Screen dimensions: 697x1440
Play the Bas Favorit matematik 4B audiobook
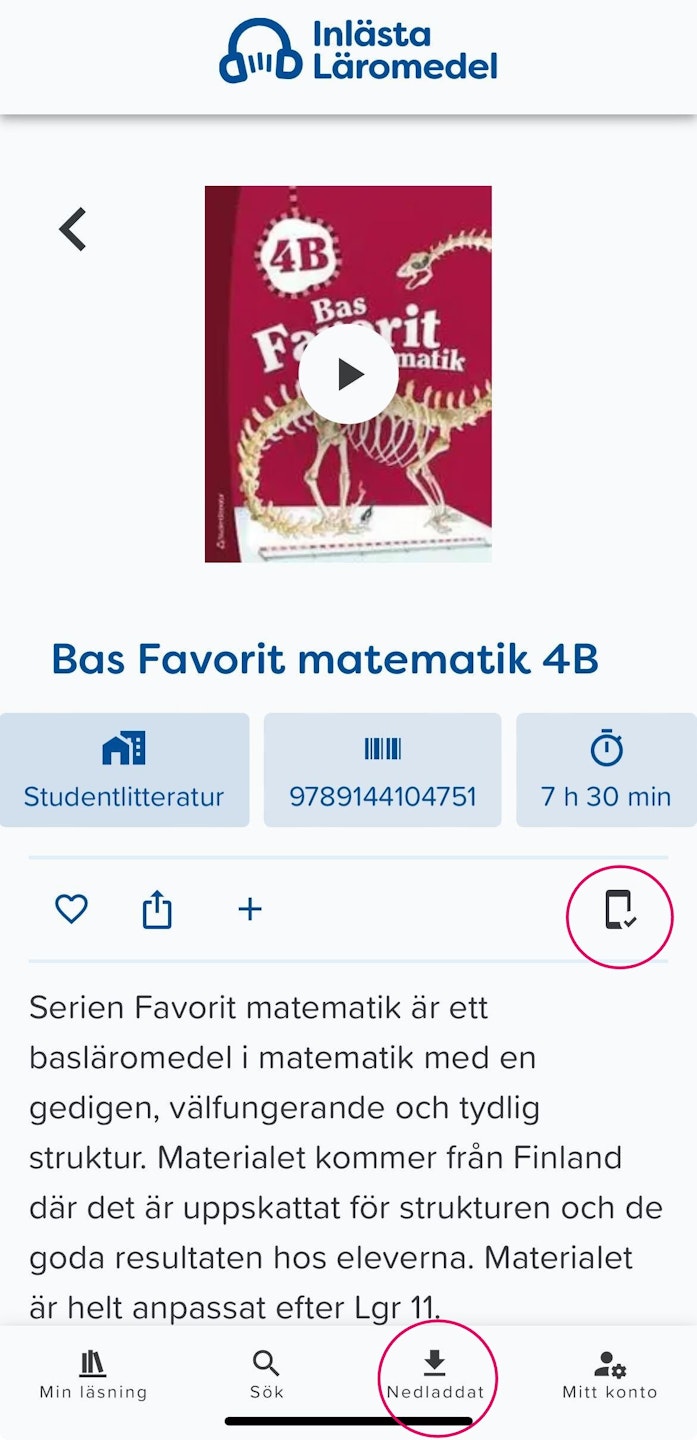(x=348, y=374)
